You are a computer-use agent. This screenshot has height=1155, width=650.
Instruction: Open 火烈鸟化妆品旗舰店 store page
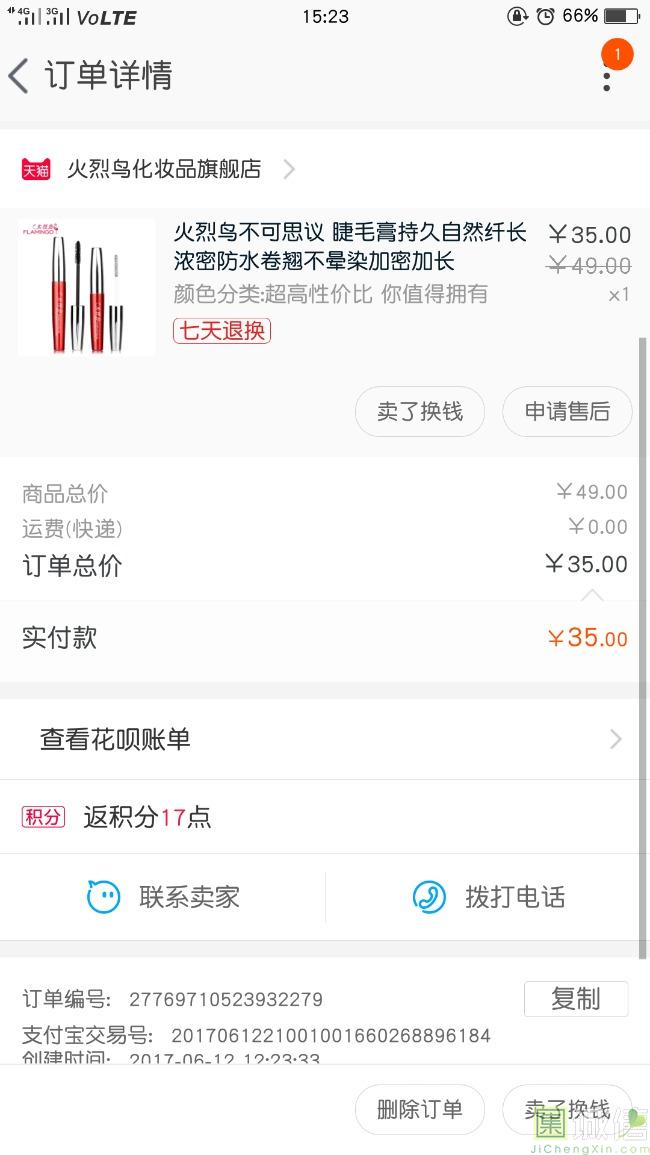point(158,169)
